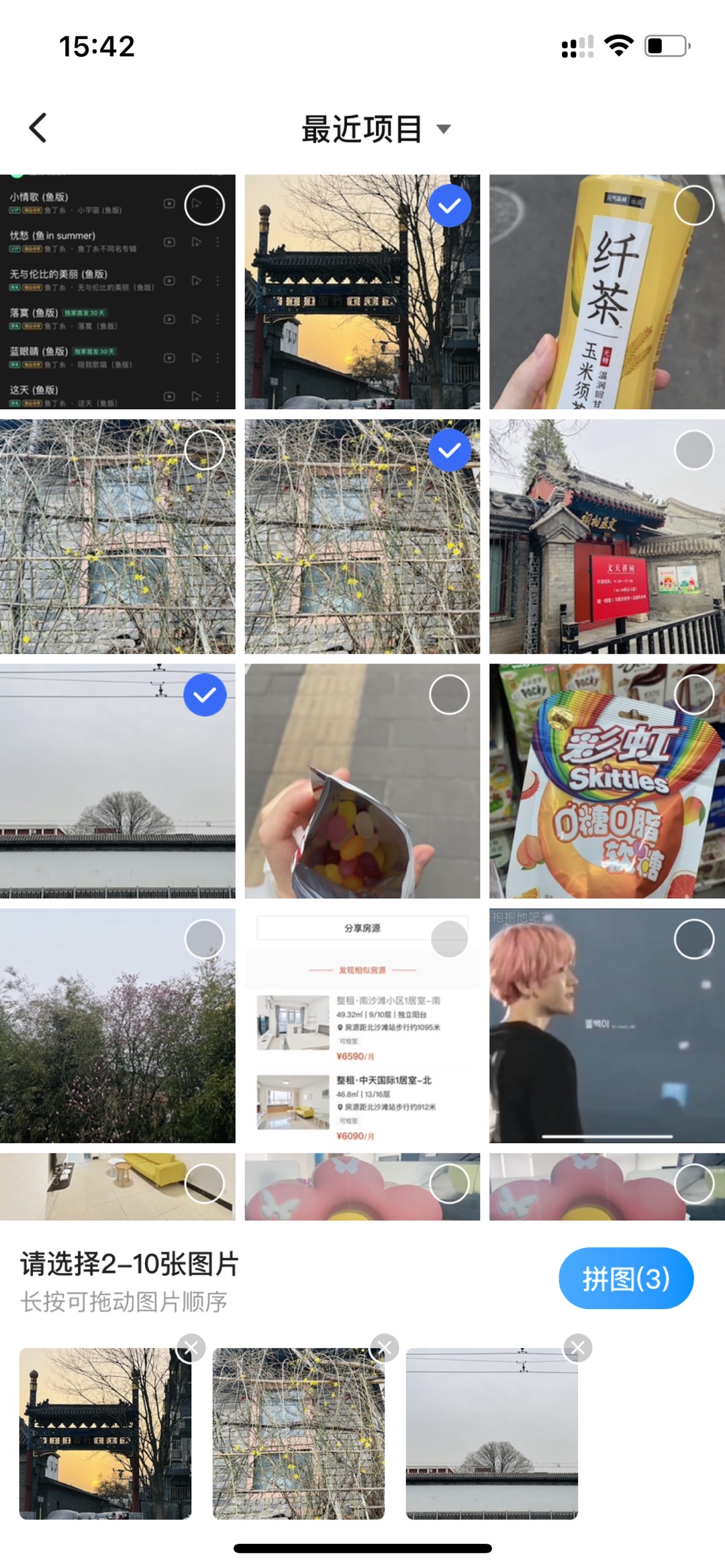
Task: Select the yellow sofa room photo
Action: 204,1184
